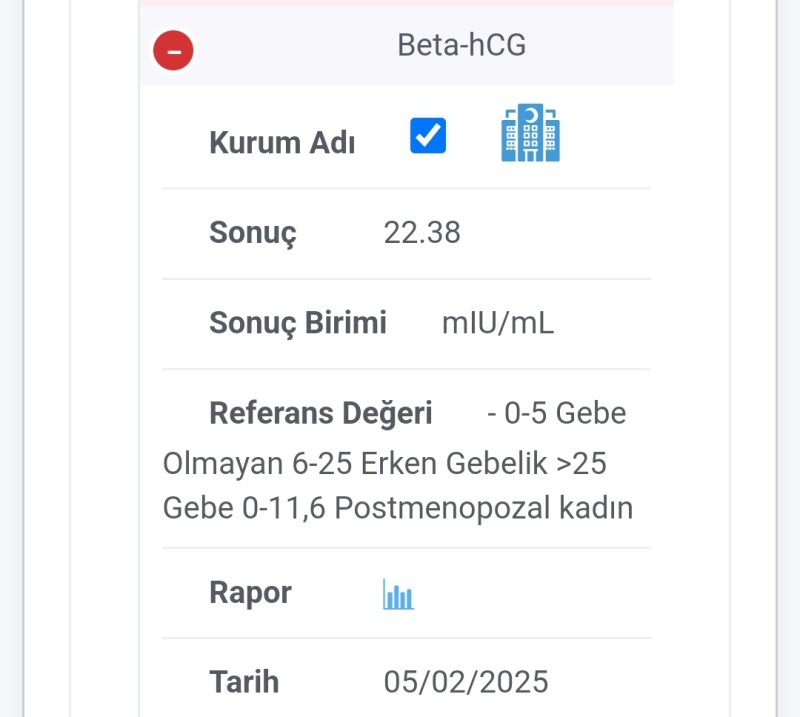The height and width of the screenshot is (717, 800).
Task: Collapse the Beta-hCG result row
Action: tap(173, 50)
